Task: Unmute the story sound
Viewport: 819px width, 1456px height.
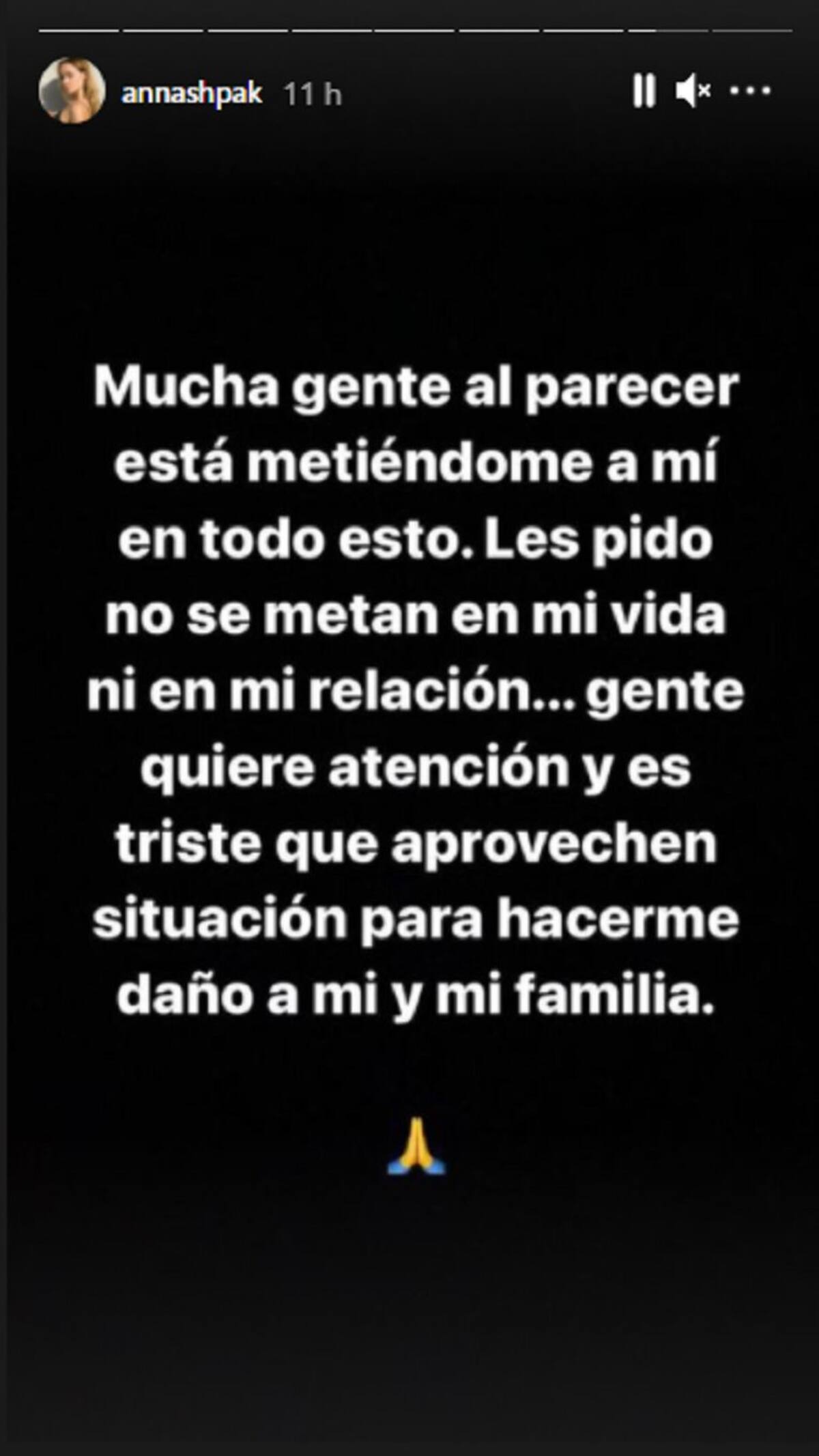Action: 693,91
